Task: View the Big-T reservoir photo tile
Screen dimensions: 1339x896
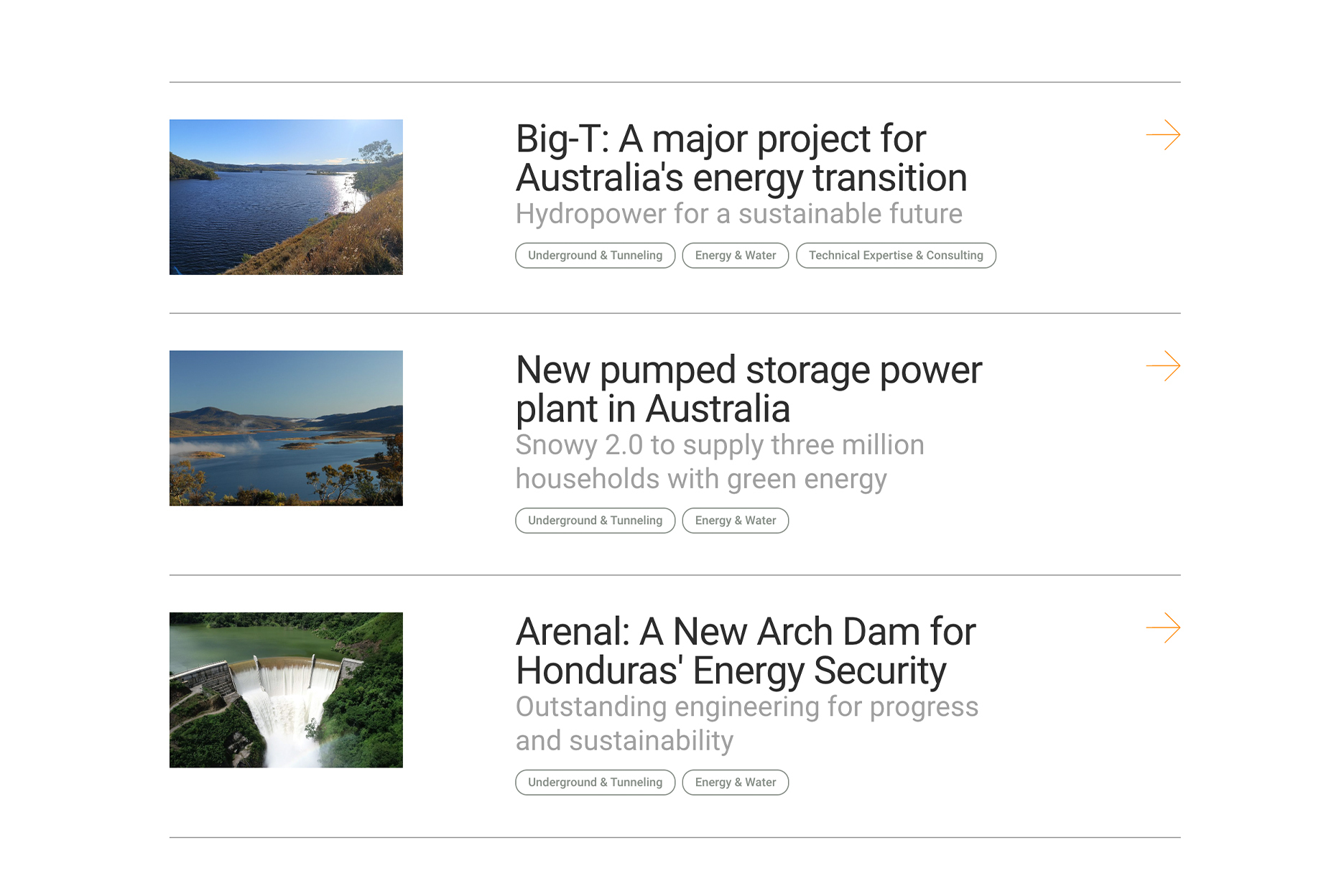Action: [286, 197]
